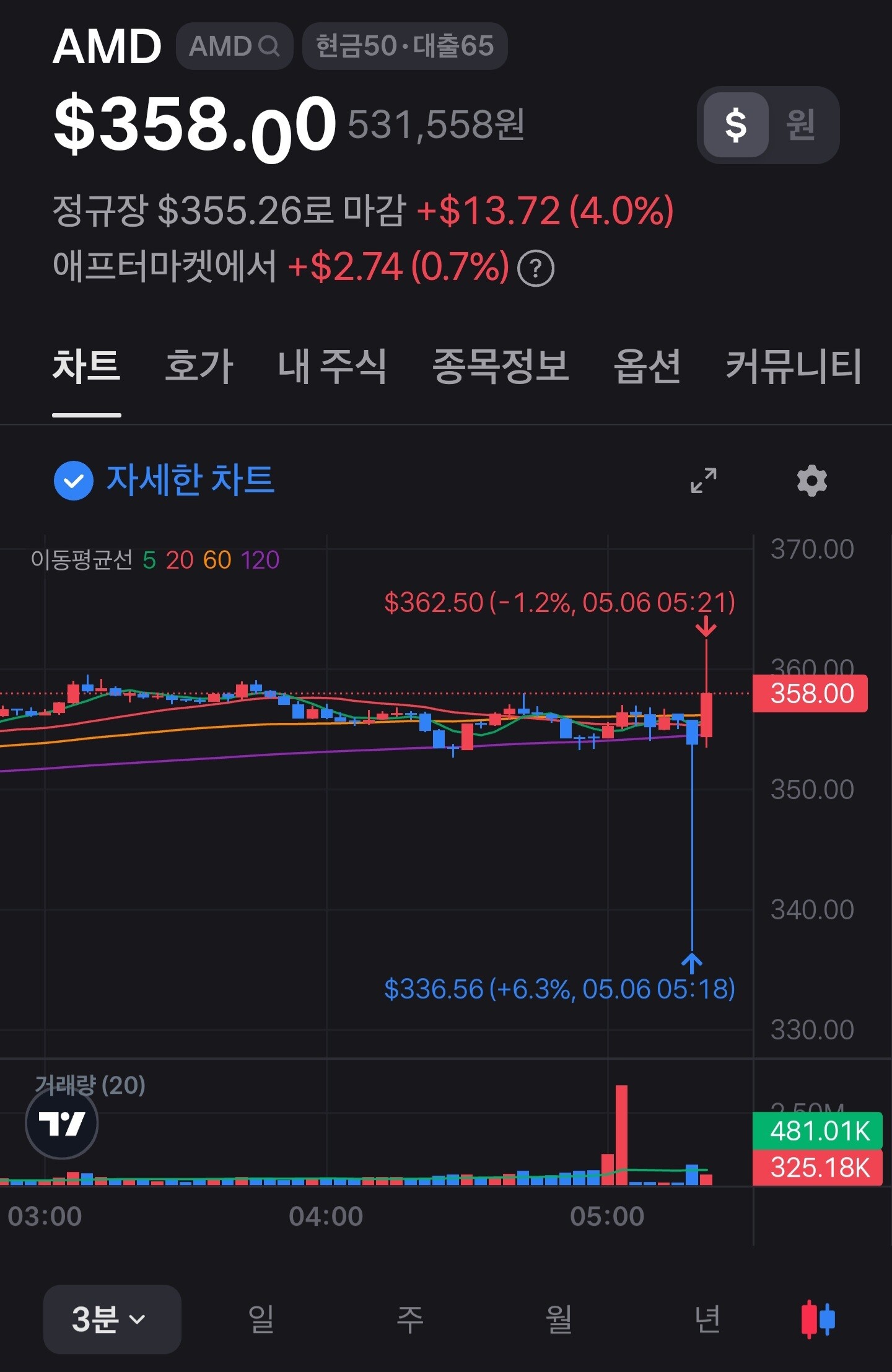
Task: Uncheck the 자세한 차트 checkbox
Action: 74,481
